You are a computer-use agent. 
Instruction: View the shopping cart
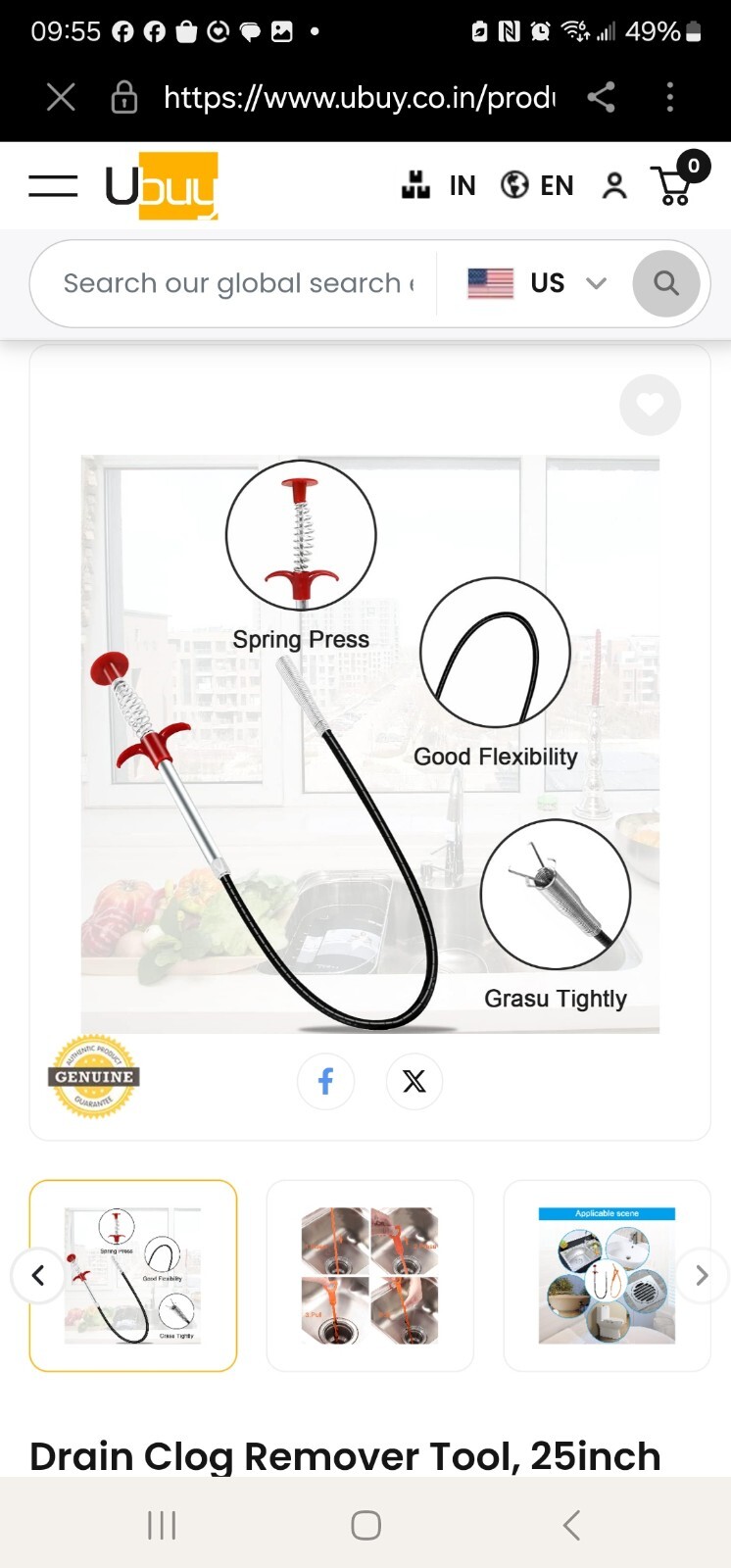(678, 179)
